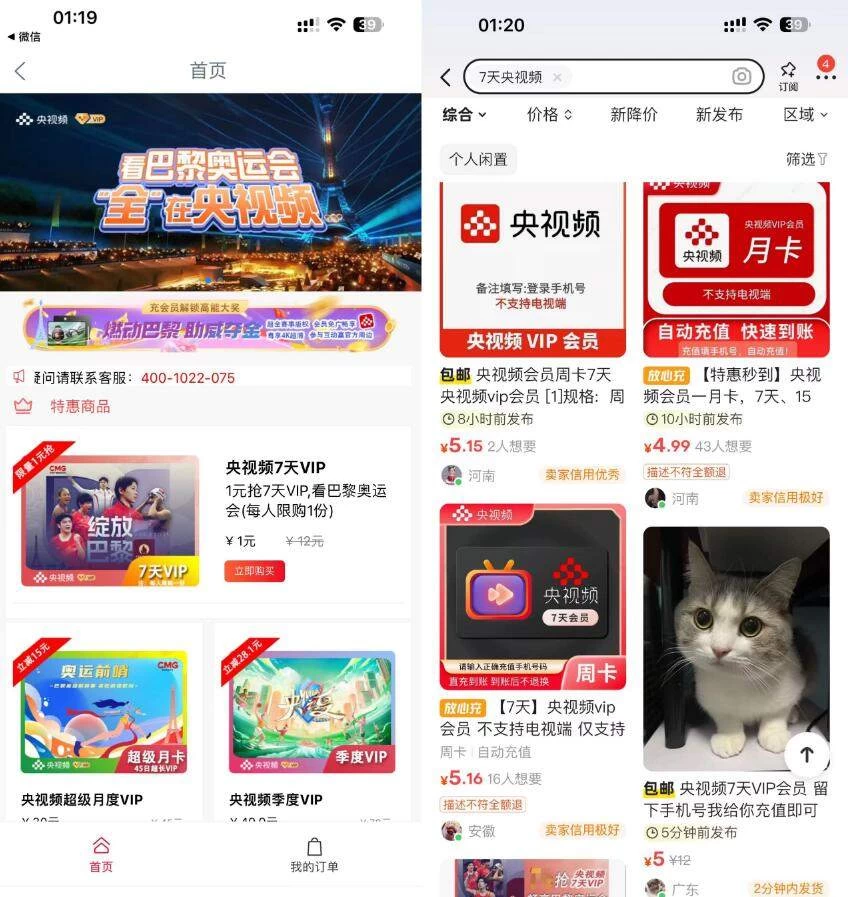
Task: Open camera image search in the search box
Action: tap(741, 77)
